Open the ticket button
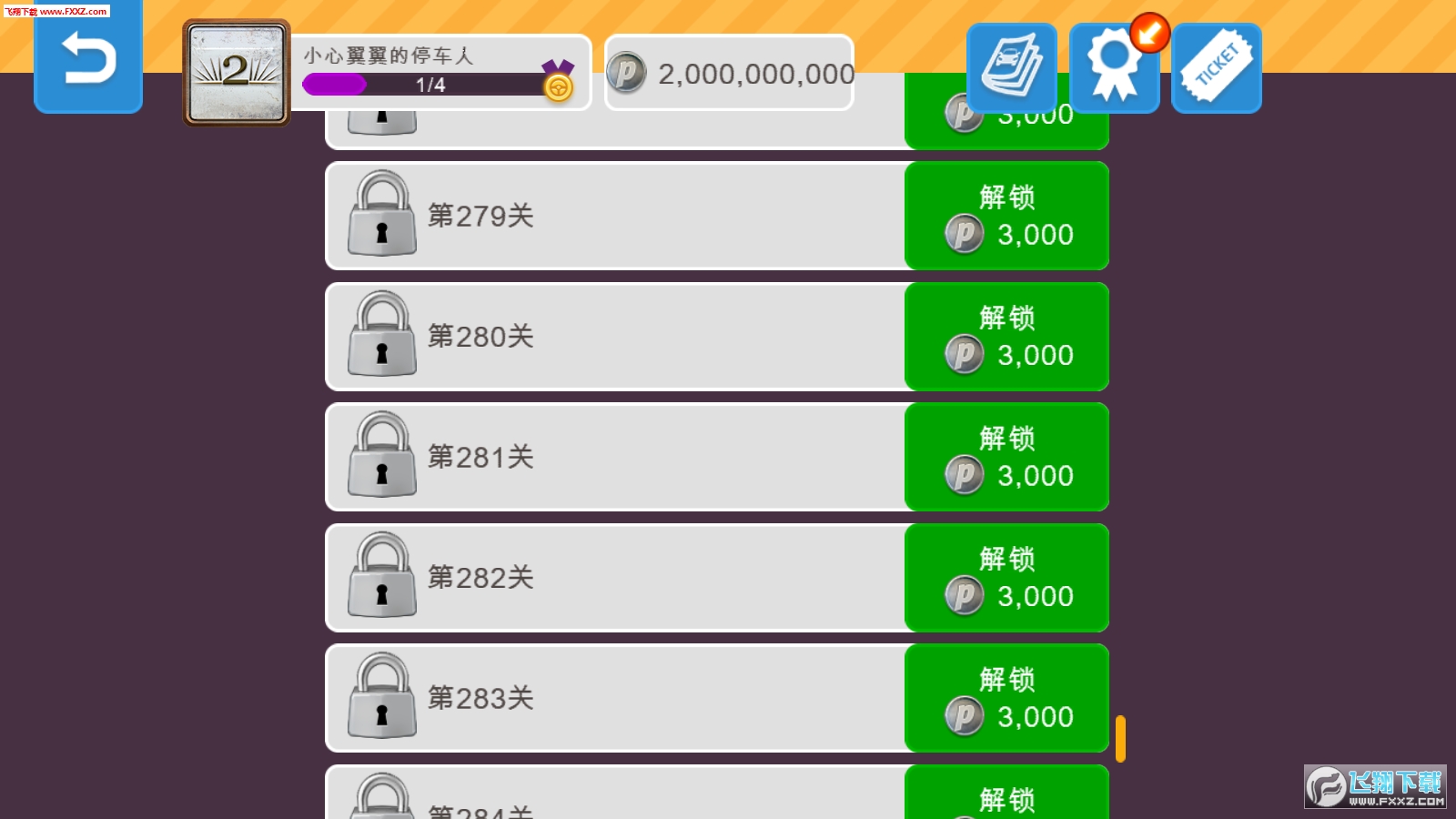 tap(1217, 68)
